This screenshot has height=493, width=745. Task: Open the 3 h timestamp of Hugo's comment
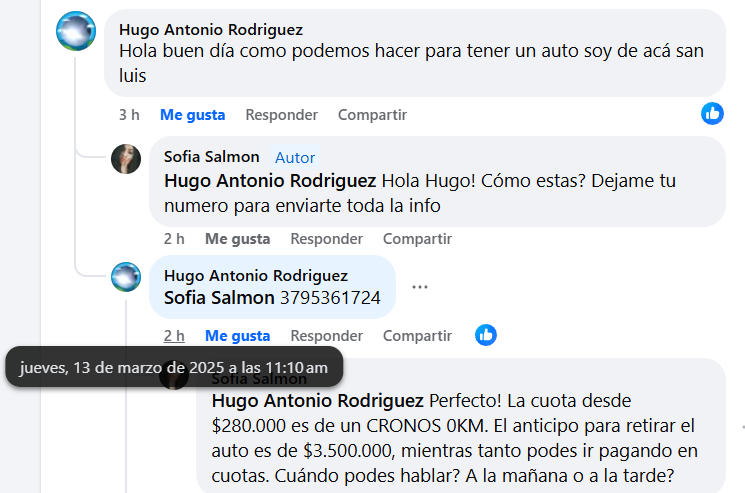pos(129,115)
